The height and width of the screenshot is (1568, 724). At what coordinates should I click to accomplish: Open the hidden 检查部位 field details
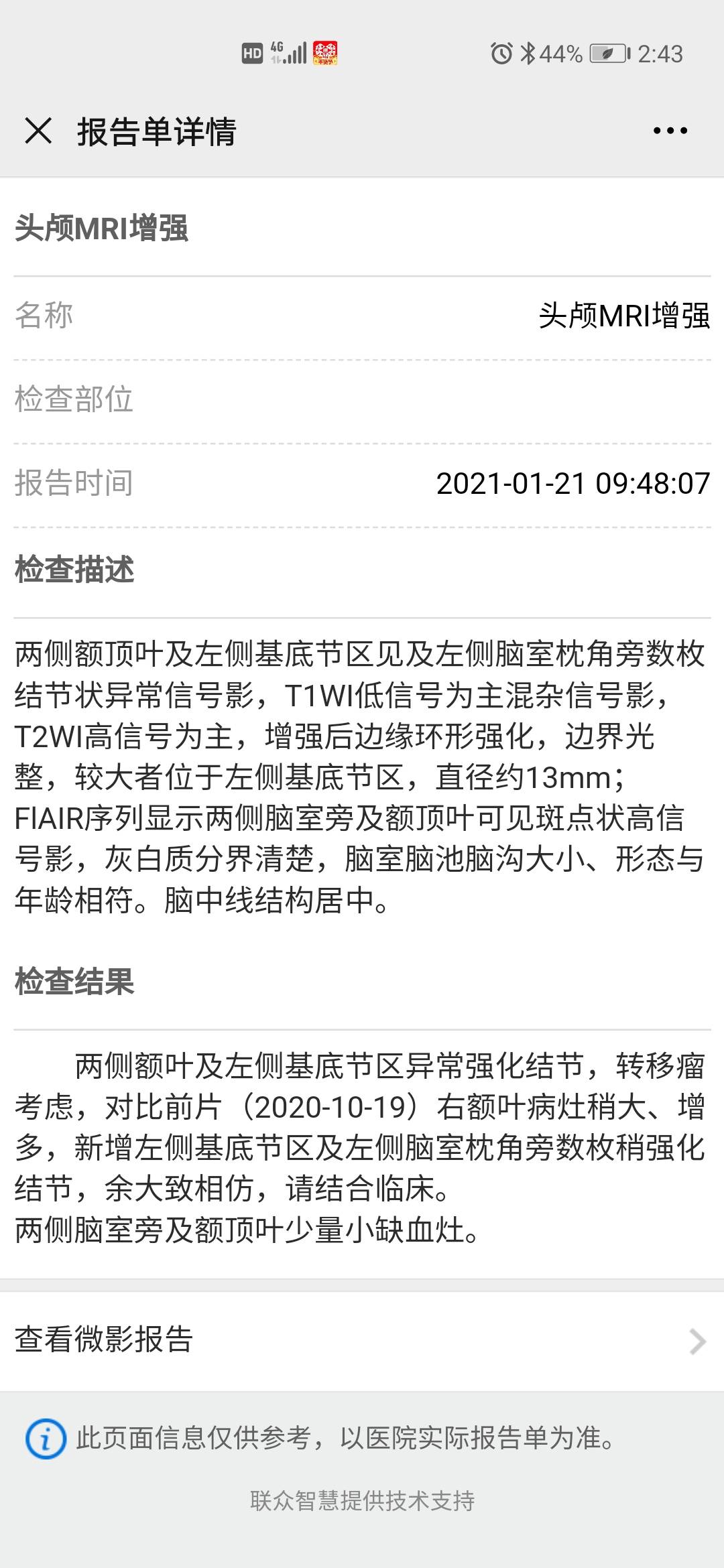pos(362,400)
